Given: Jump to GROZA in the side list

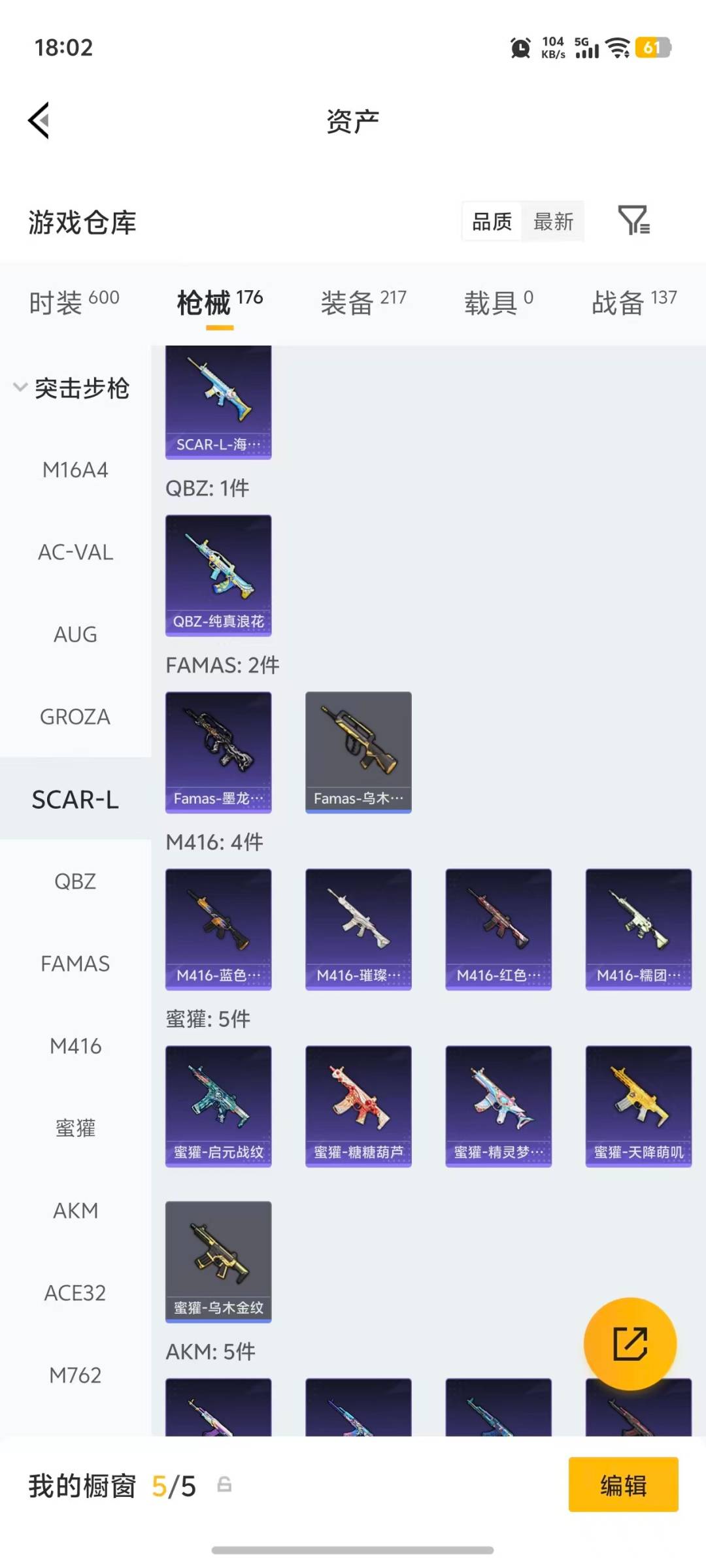Looking at the screenshot, I should pyautogui.click(x=75, y=717).
